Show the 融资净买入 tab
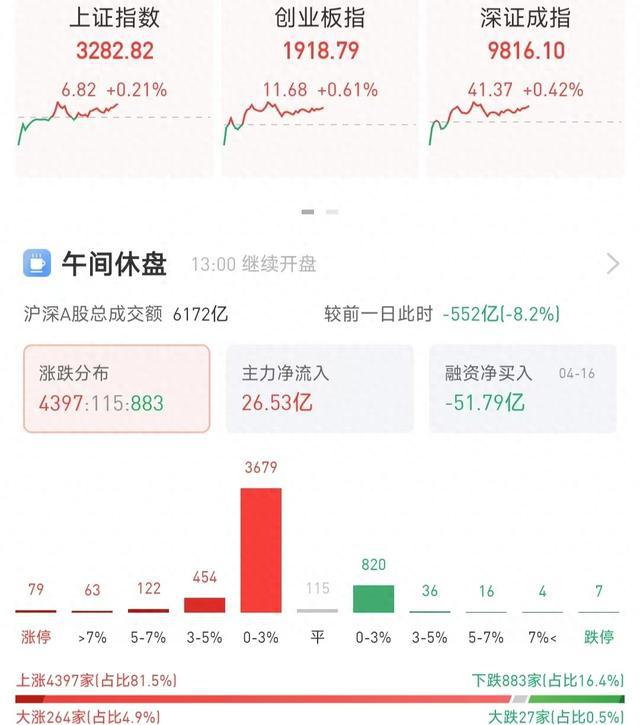This screenshot has width=640, height=725. coord(522,388)
